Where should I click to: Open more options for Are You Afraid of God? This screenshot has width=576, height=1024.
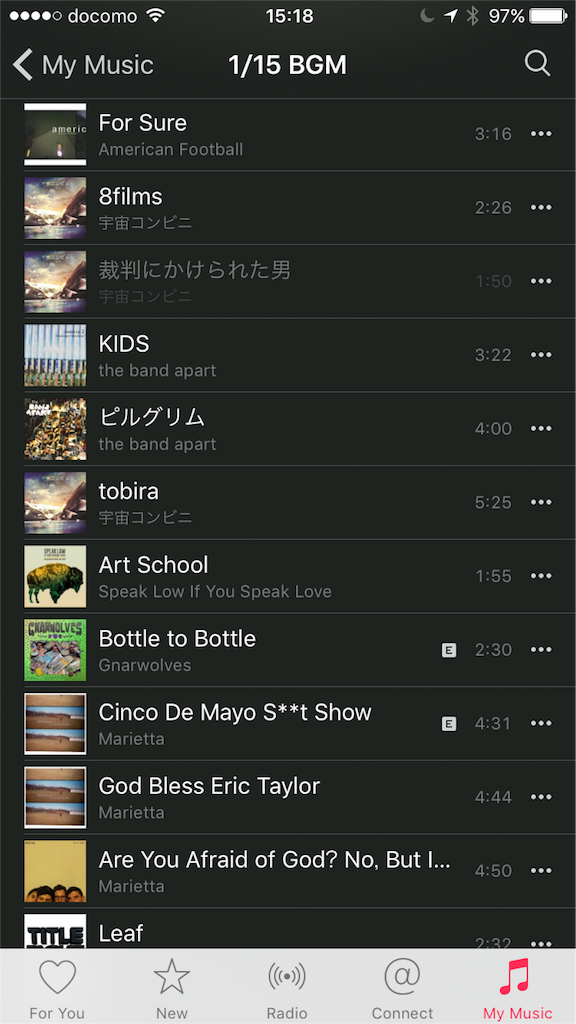click(x=541, y=871)
